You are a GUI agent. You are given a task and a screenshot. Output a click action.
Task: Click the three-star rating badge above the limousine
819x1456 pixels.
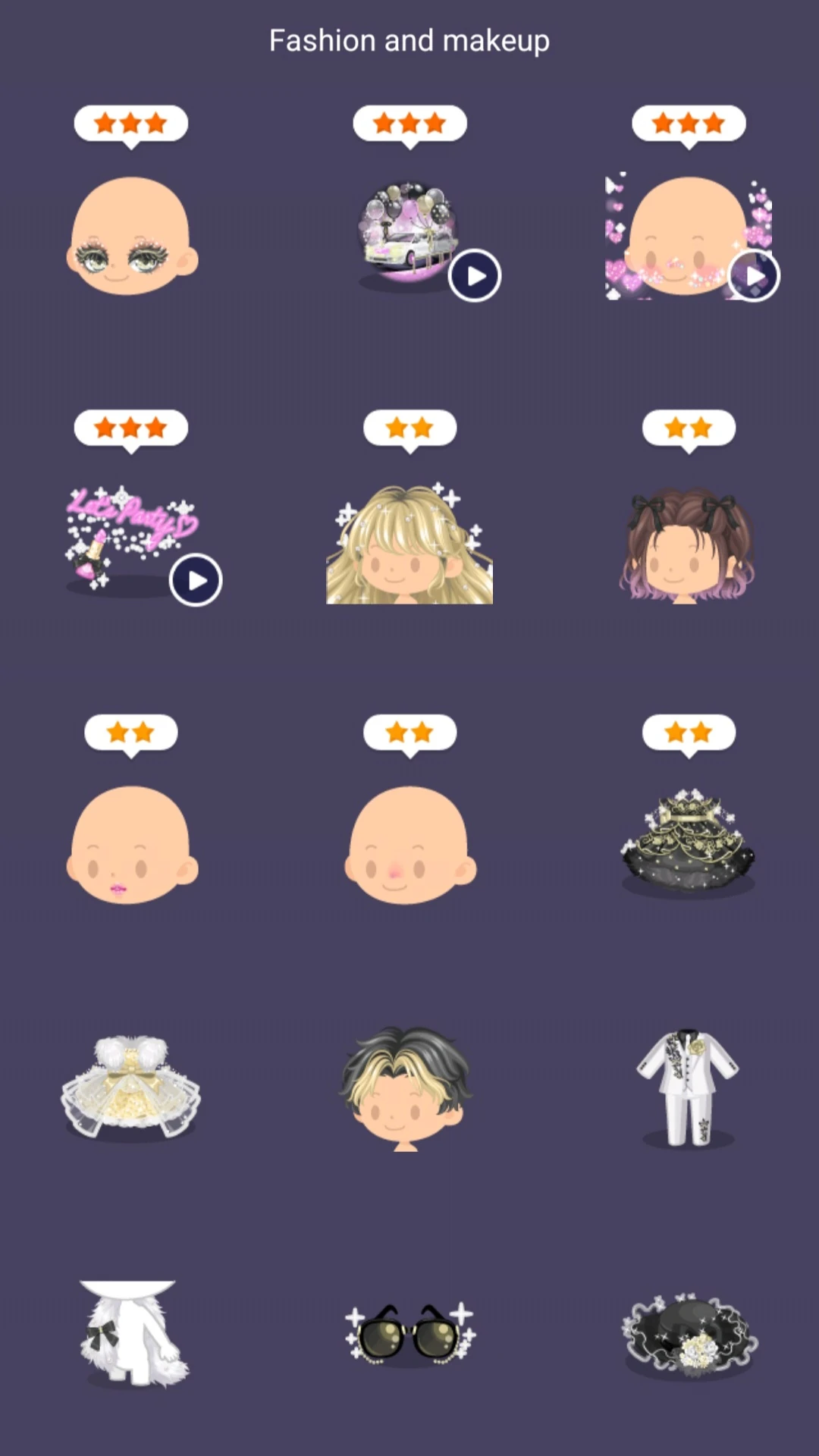(409, 124)
